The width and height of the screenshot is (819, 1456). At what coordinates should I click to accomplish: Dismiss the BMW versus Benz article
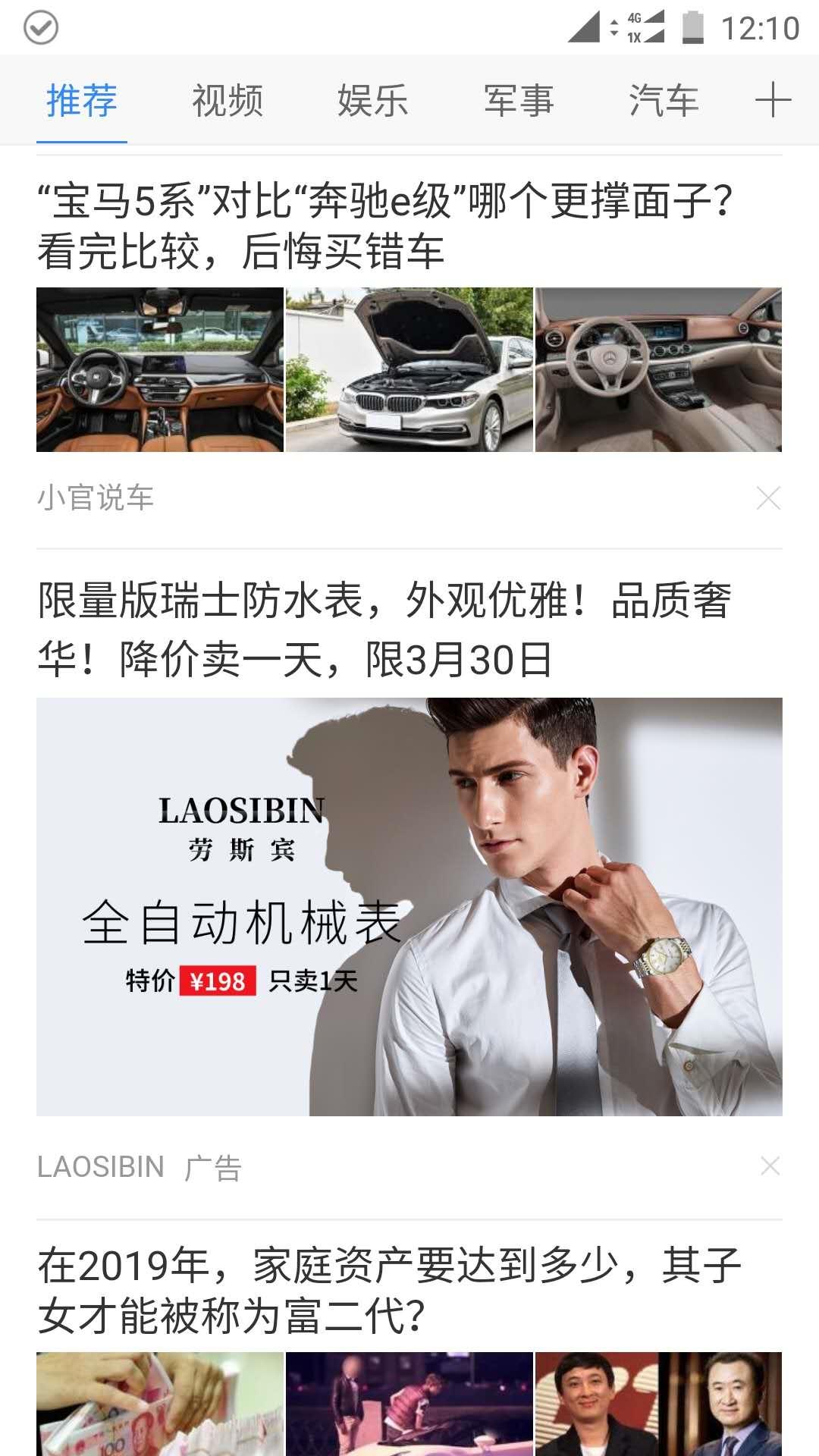click(x=769, y=498)
